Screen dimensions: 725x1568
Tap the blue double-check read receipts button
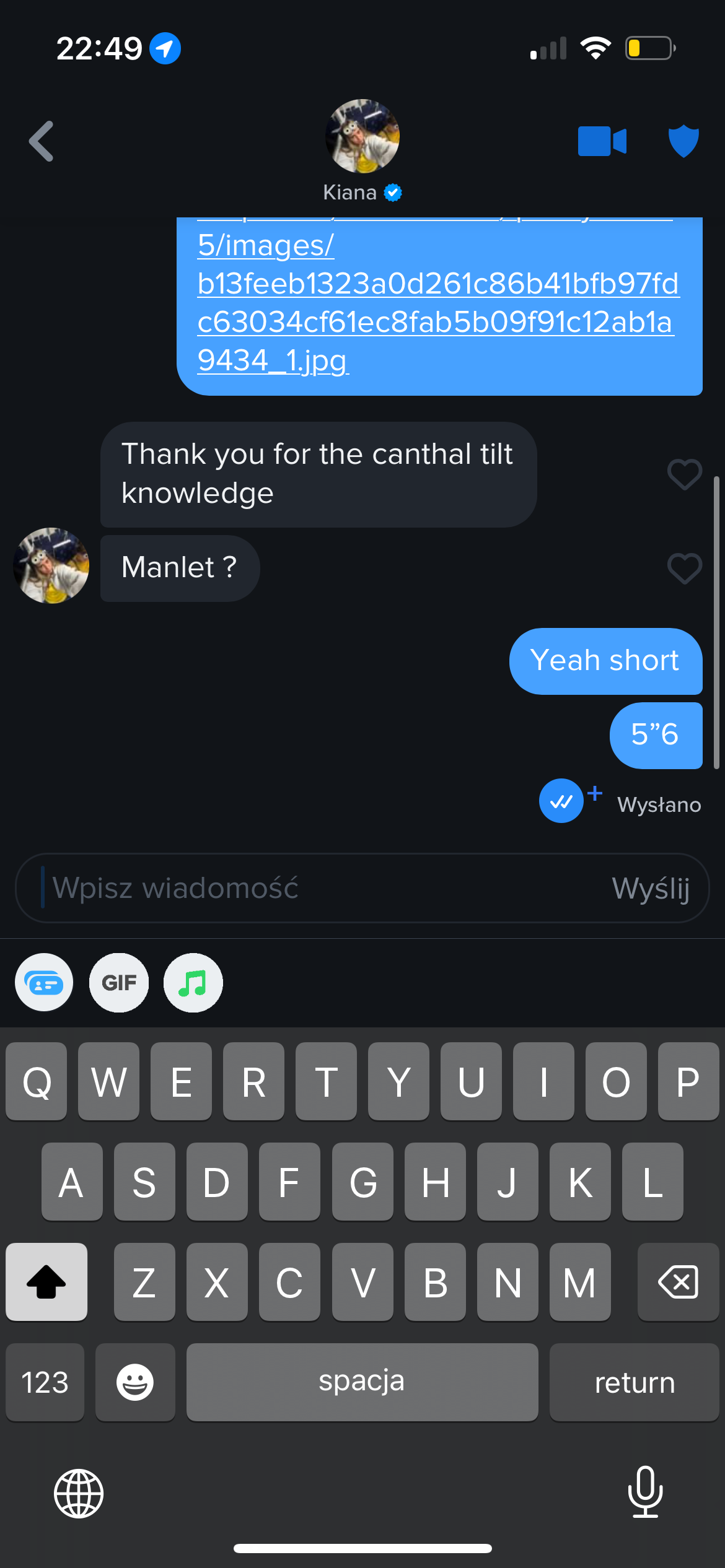[x=561, y=801]
